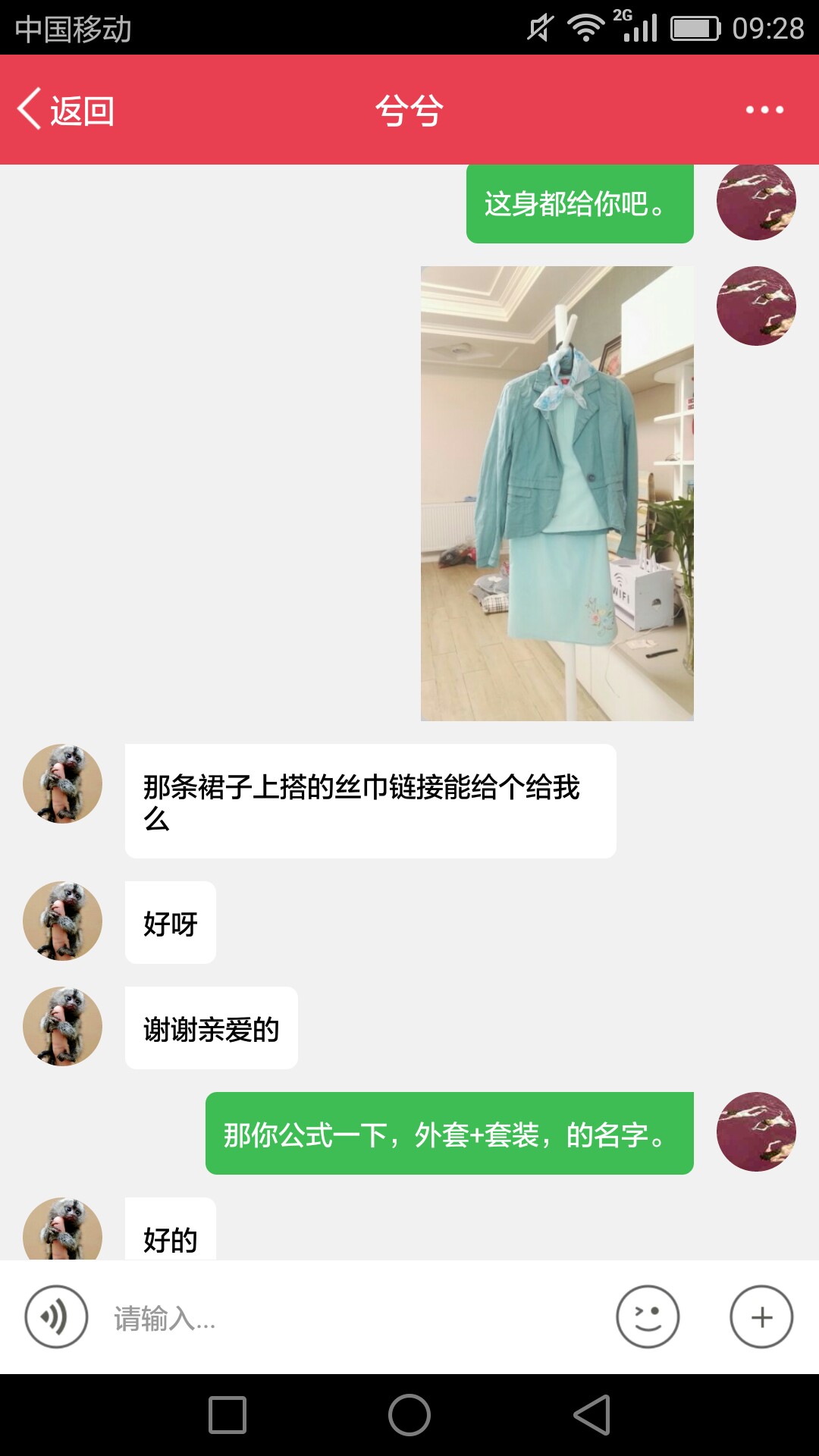Switch to voice message input
Viewport: 819px width, 1456px height.
[x=56, y=1316]
